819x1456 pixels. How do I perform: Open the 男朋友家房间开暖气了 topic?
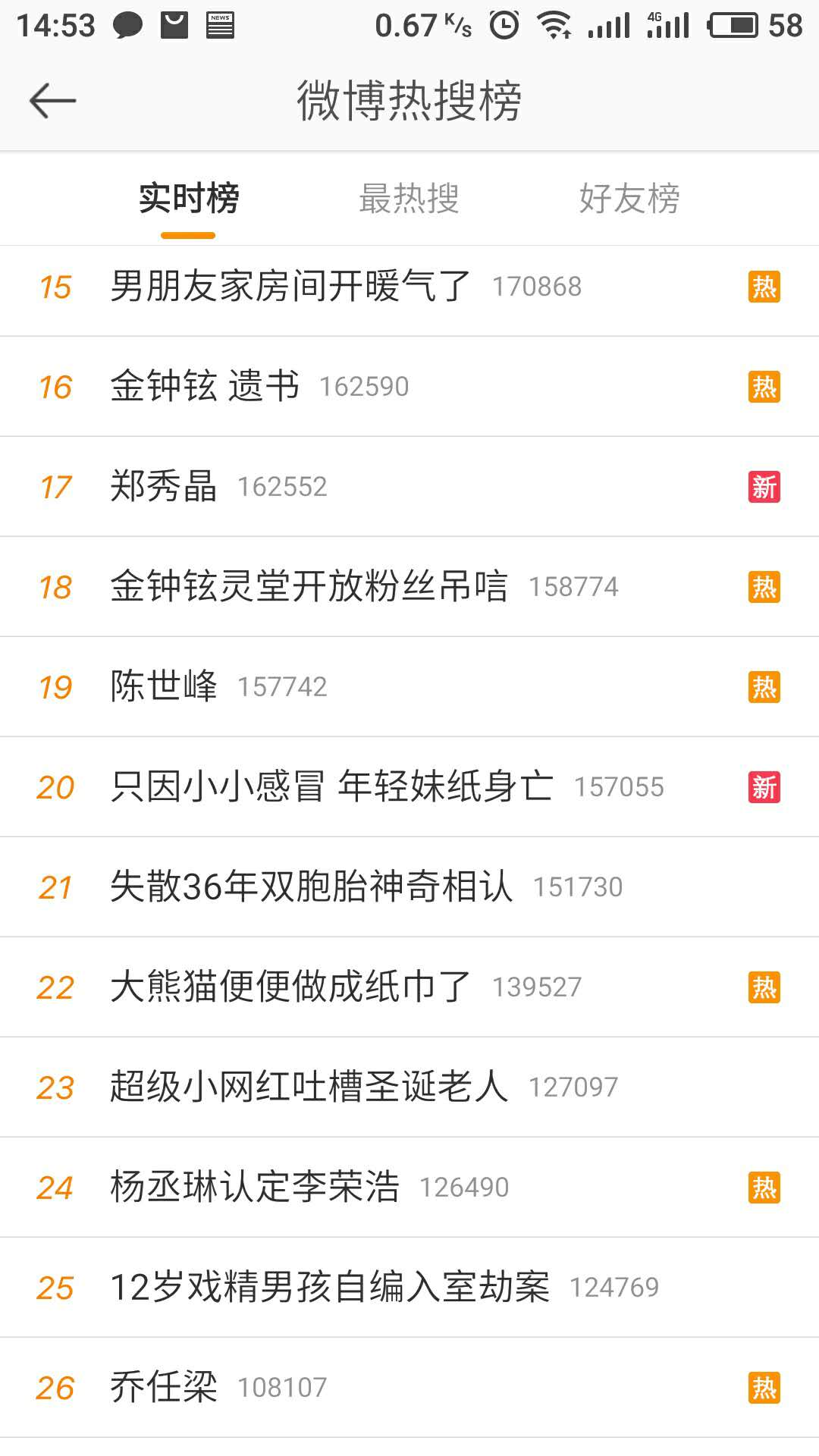coord(290,288)
